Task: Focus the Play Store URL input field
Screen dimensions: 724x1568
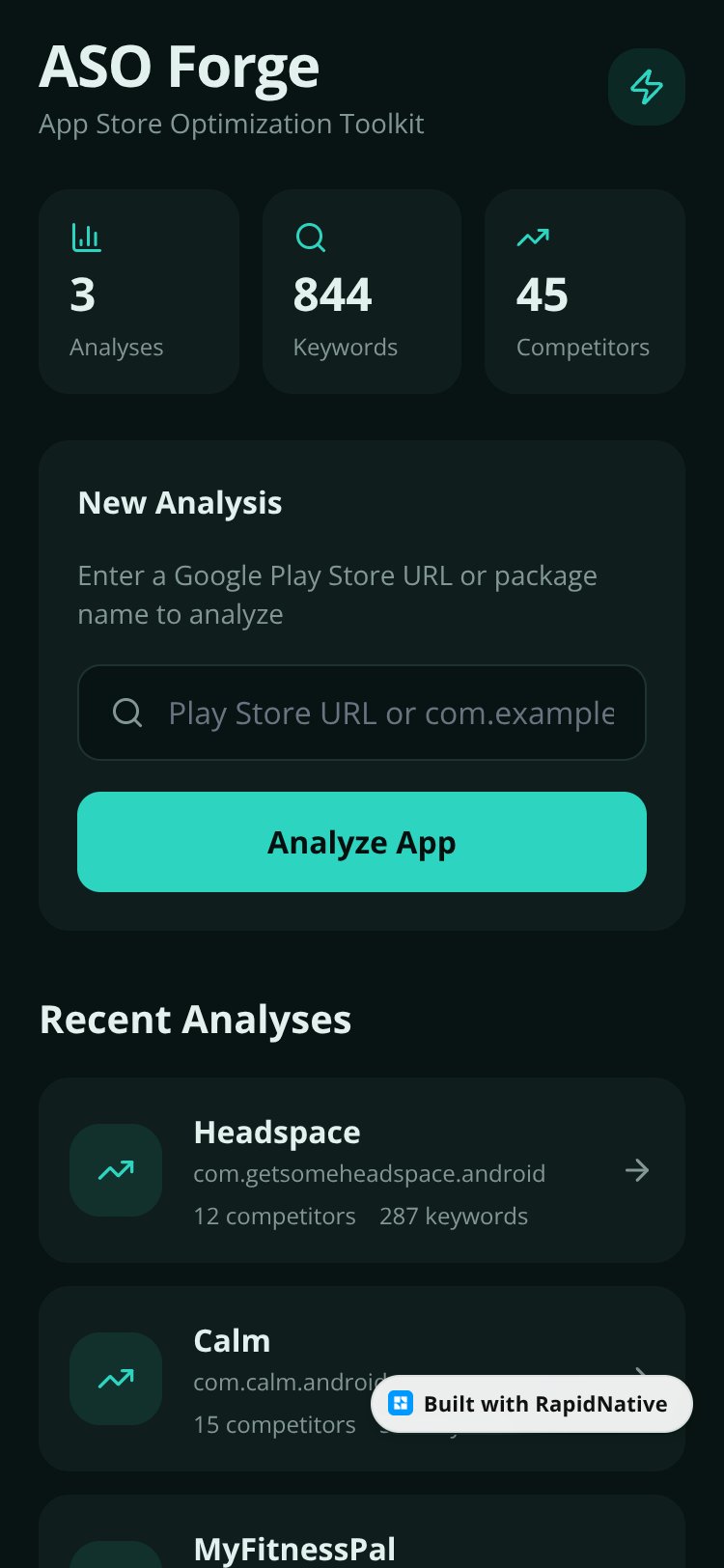Action: 362,713
